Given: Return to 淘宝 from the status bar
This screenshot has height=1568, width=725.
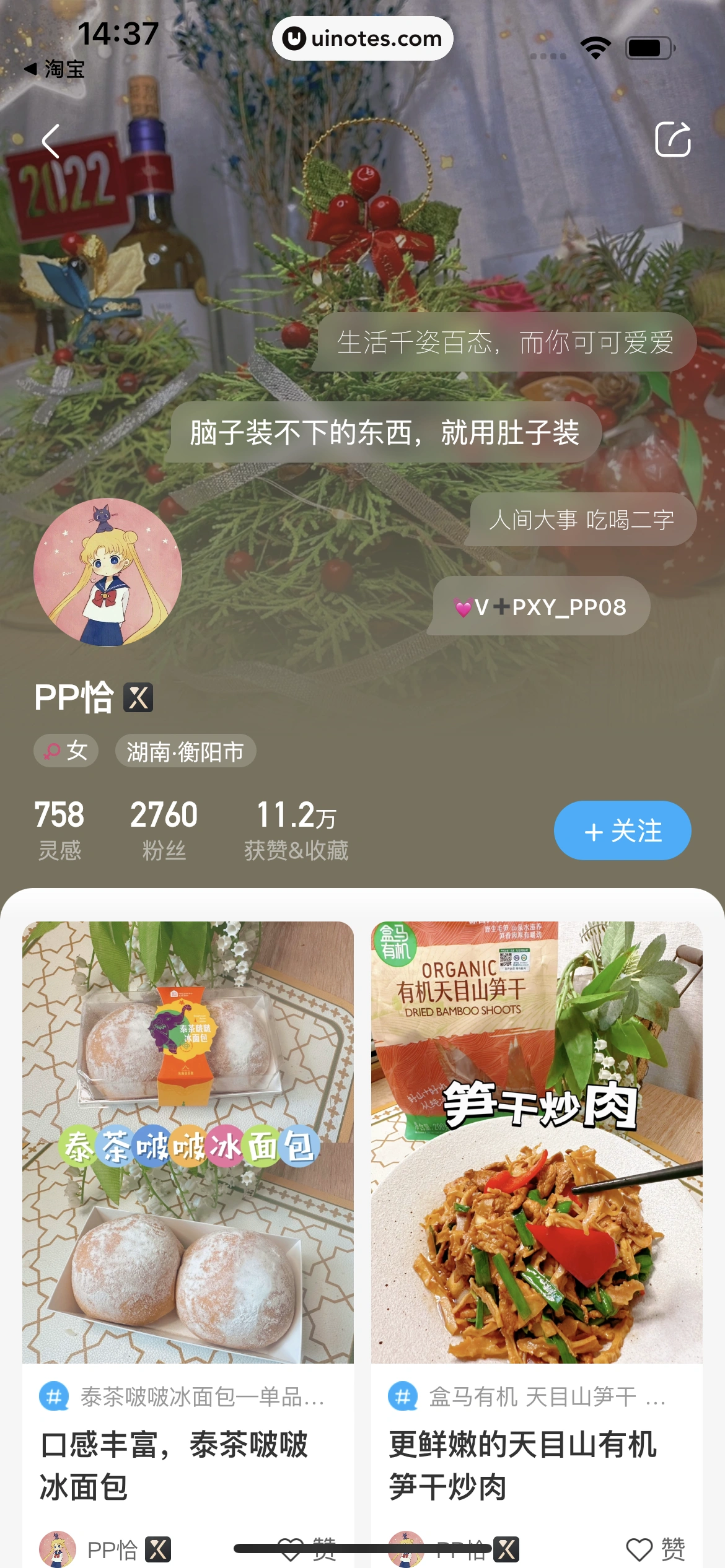Looking at the screenshot, I should click(55, 69).
